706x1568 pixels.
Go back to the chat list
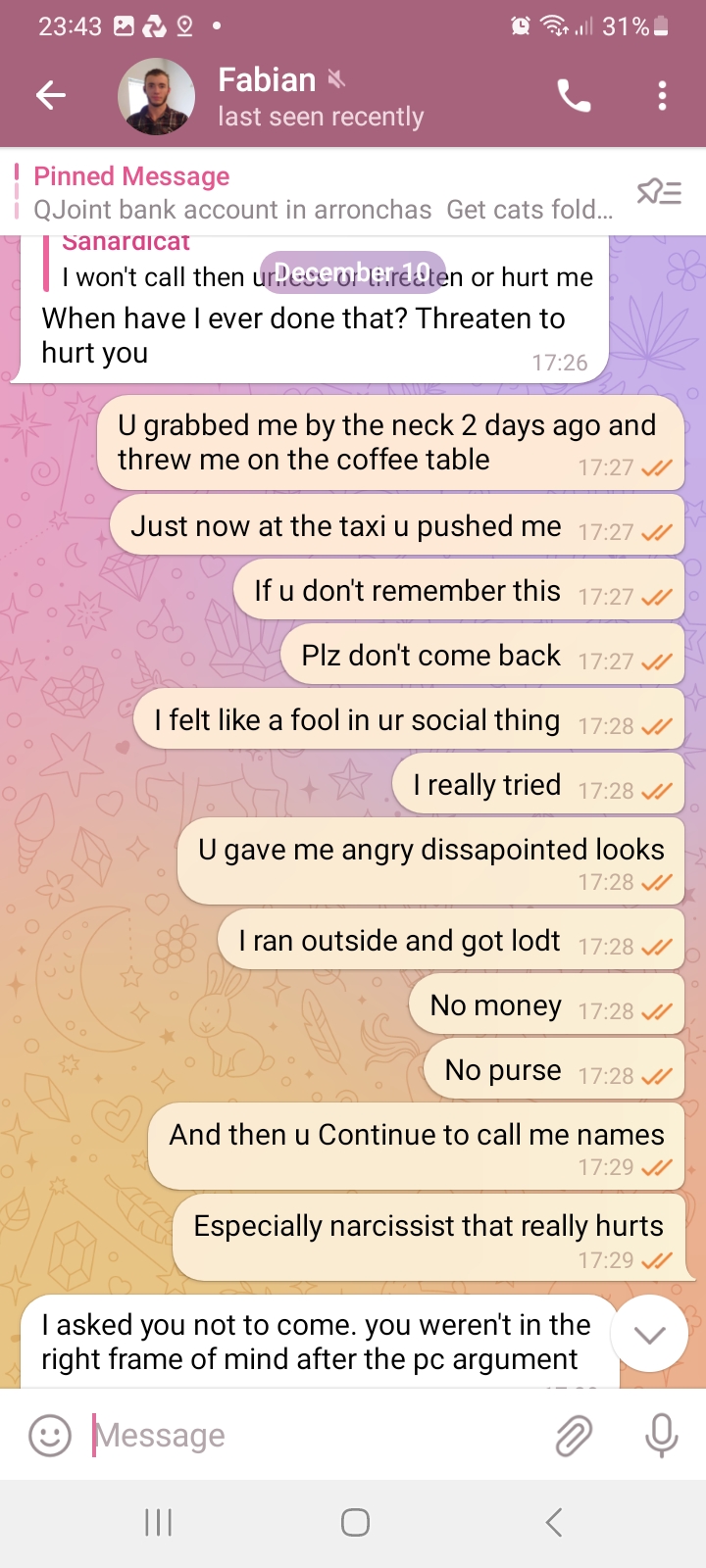pyautogui.click(x=50, y=95)
